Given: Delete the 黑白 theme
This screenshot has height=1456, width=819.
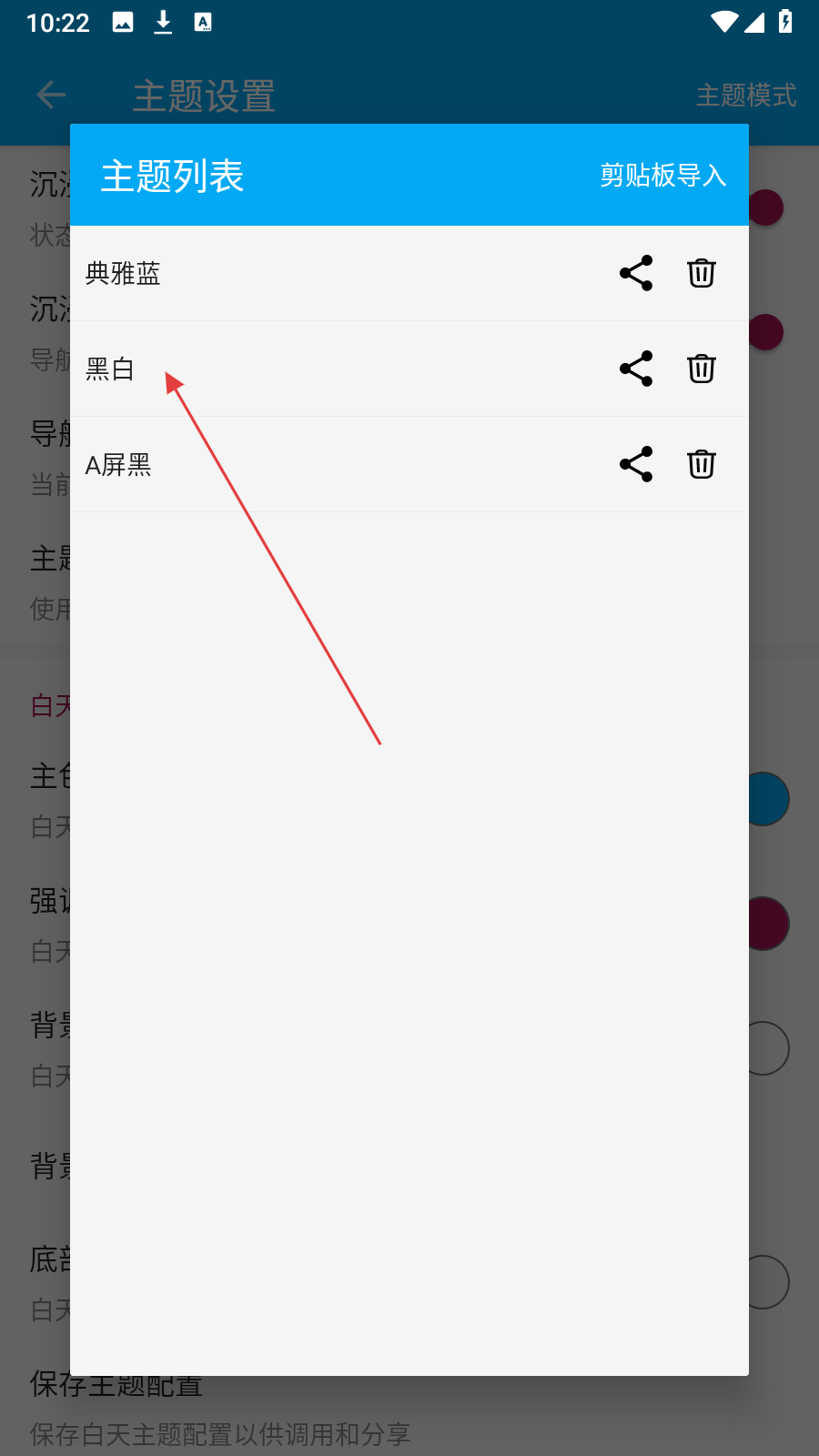Looking at the screenshot, I should (702, 369).
